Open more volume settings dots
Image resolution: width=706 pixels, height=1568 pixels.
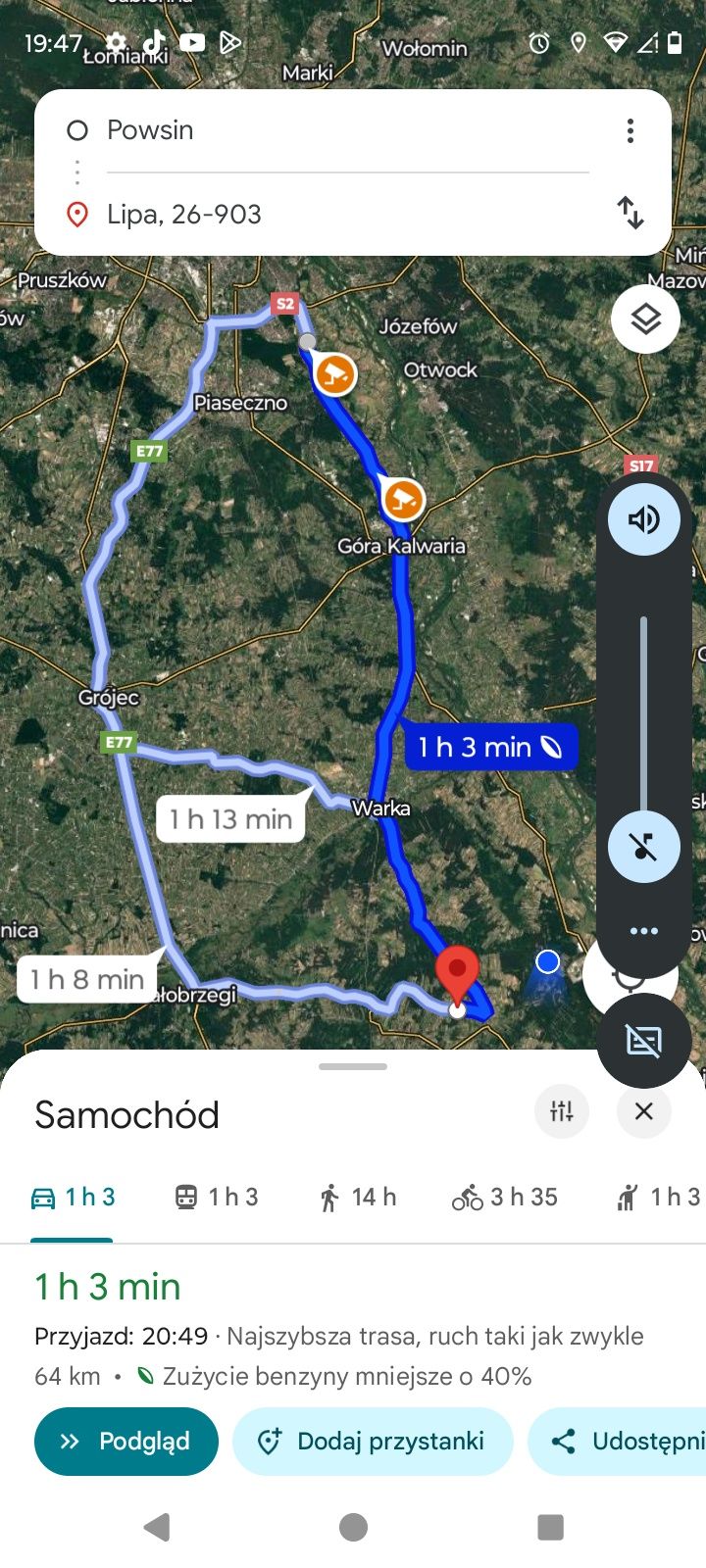[x=644, y=931]
